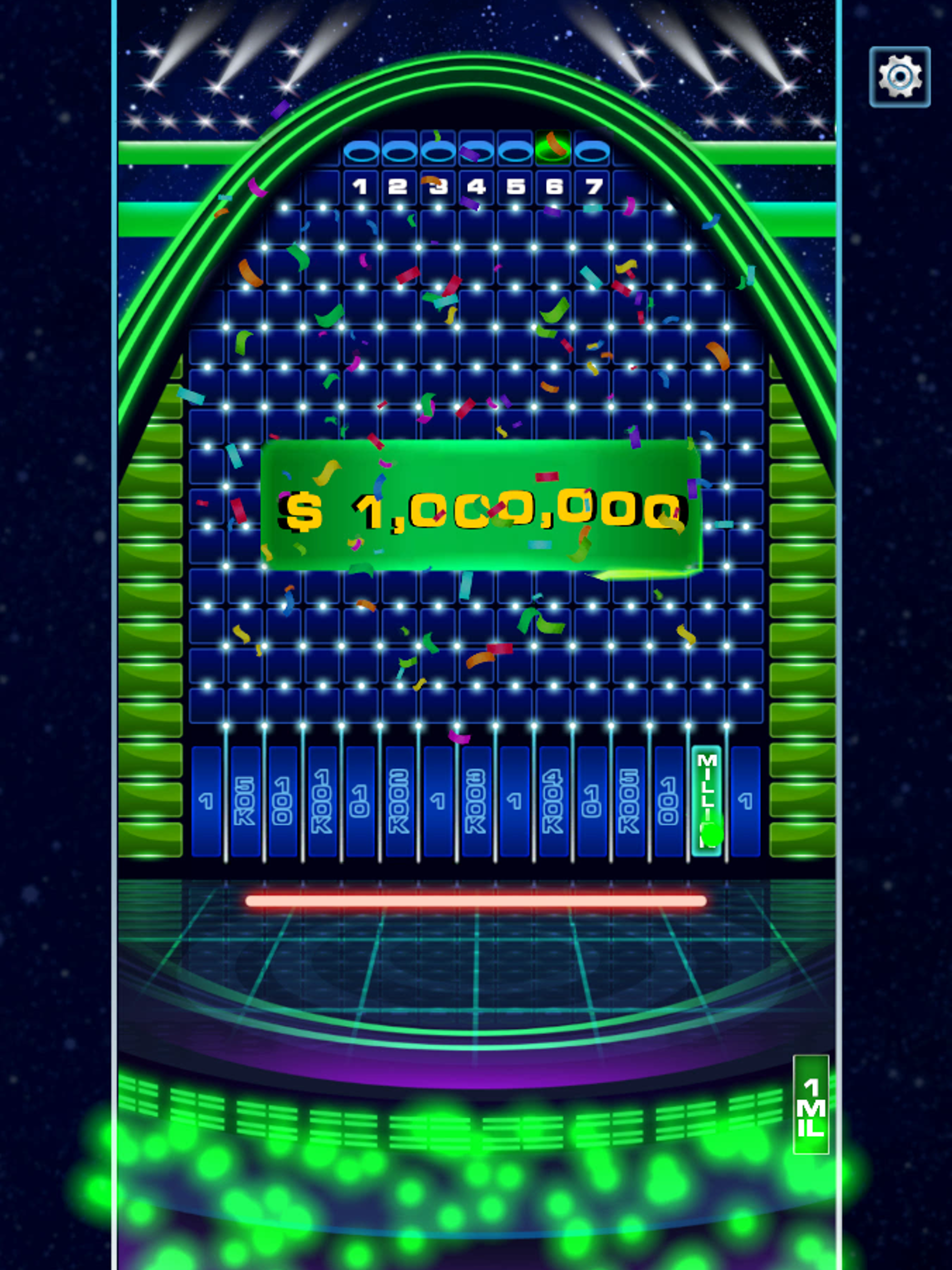Tap the highlighted slot 6
The image size is (952, 1270).
coord(553,147)
